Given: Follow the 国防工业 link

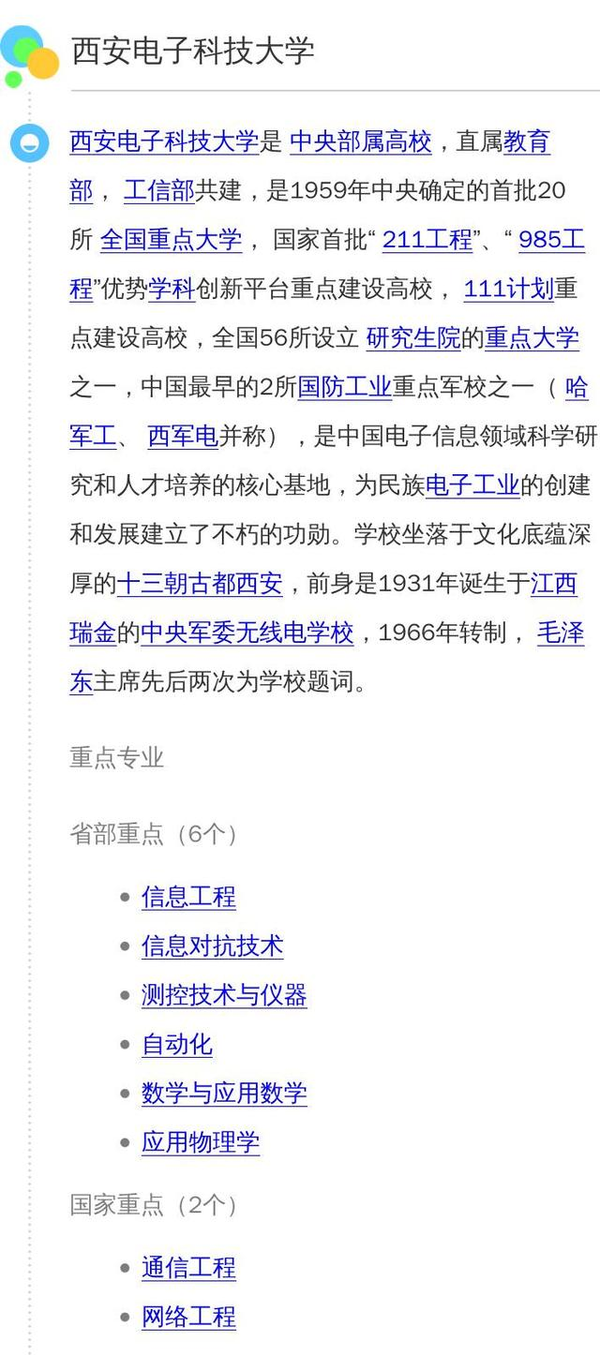Looking at the screenshot, I should (345, 387).
